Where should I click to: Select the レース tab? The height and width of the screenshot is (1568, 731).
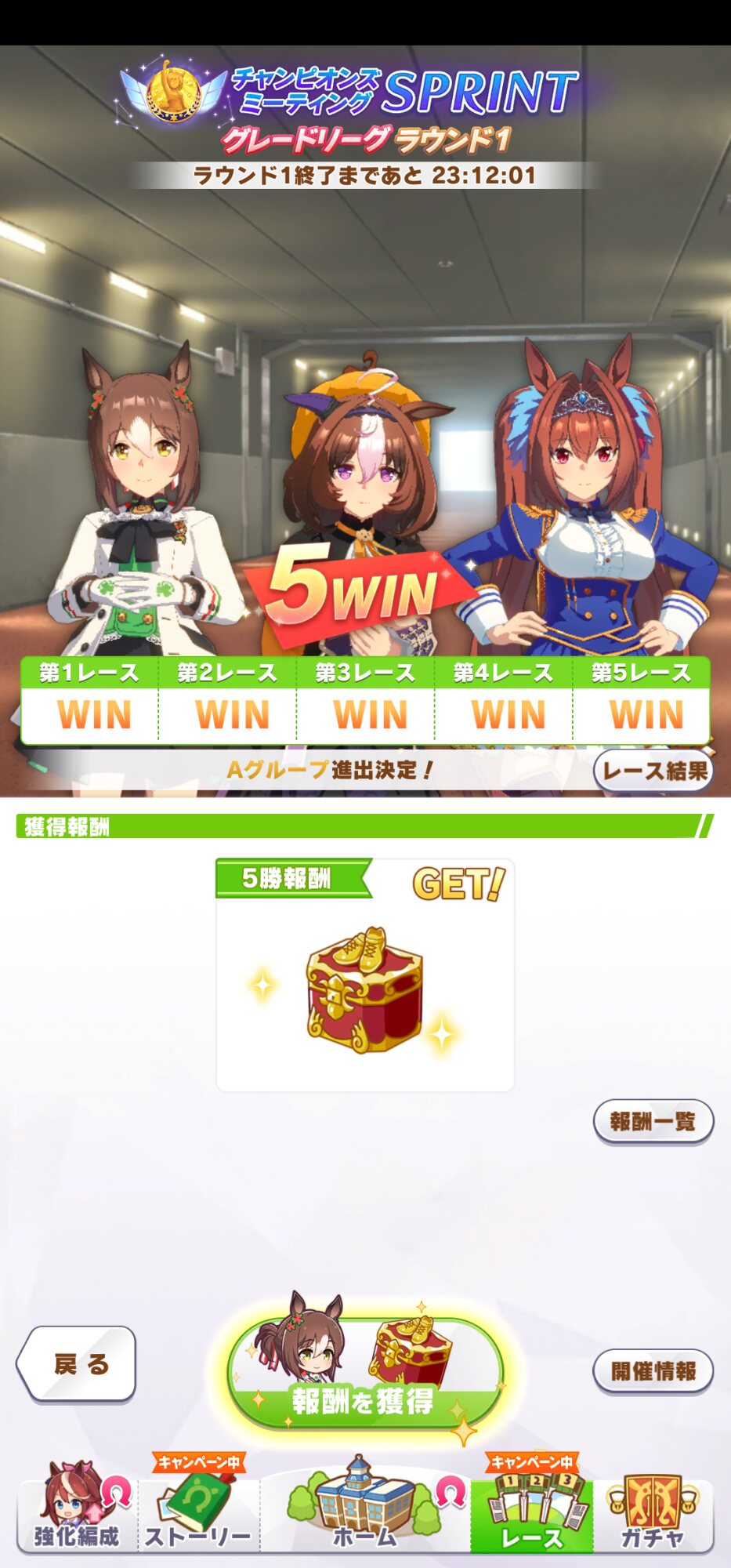pos(532,1507)
